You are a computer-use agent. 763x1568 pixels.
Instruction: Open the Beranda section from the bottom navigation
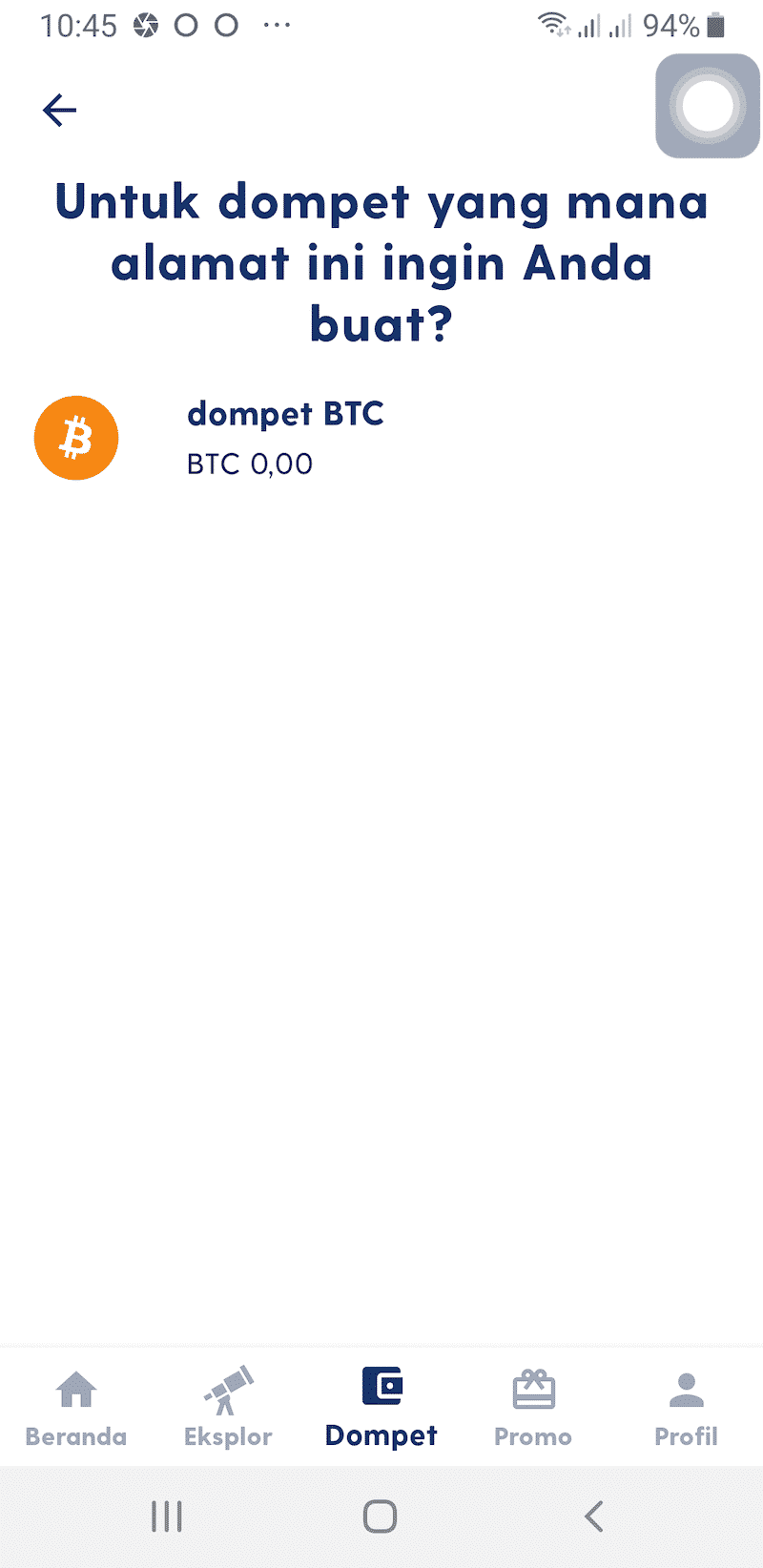(75, 1410)
